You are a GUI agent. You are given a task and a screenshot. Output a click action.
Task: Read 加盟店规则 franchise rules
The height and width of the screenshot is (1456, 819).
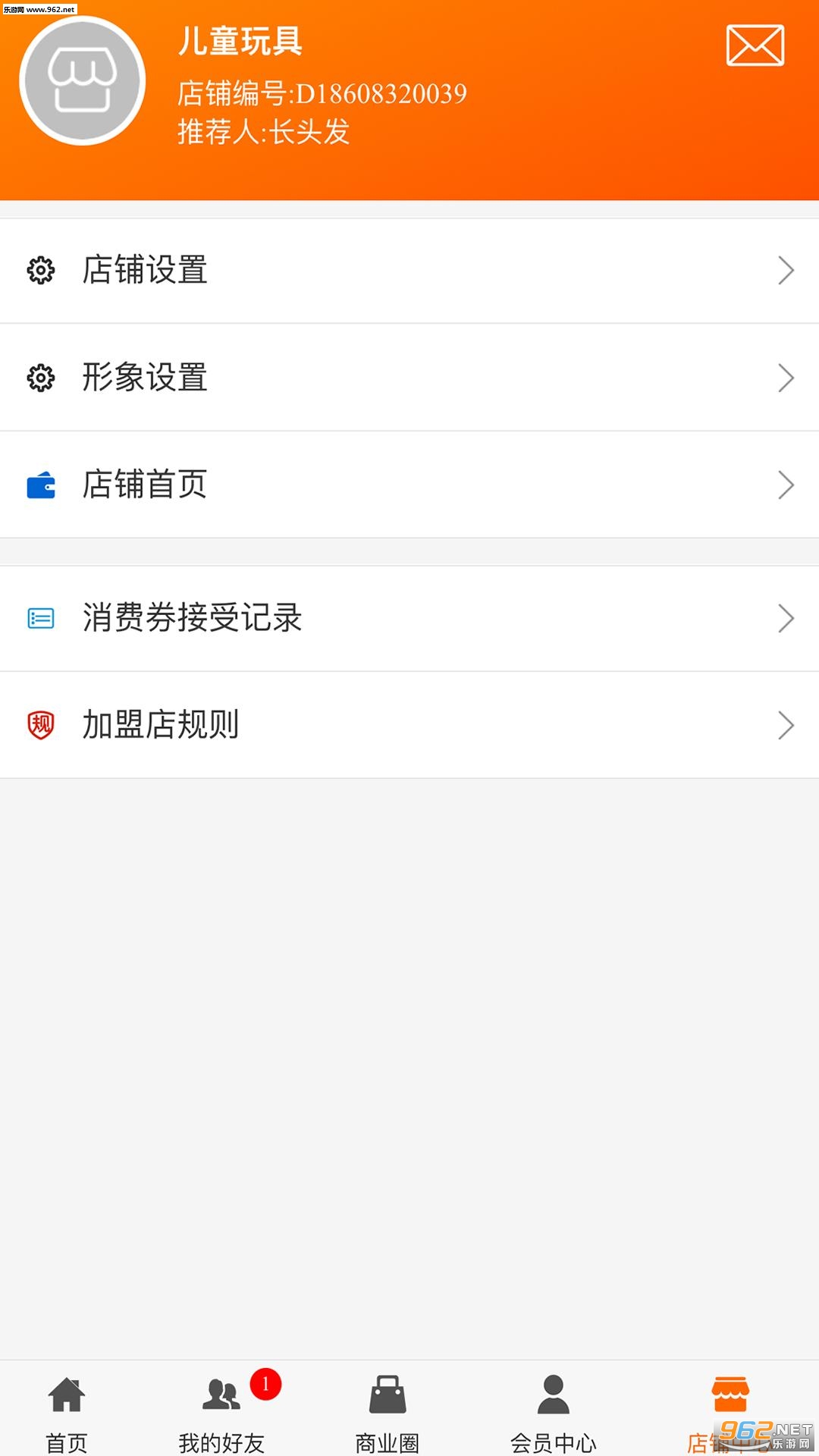pyautogui.click(x=409, y=725)
